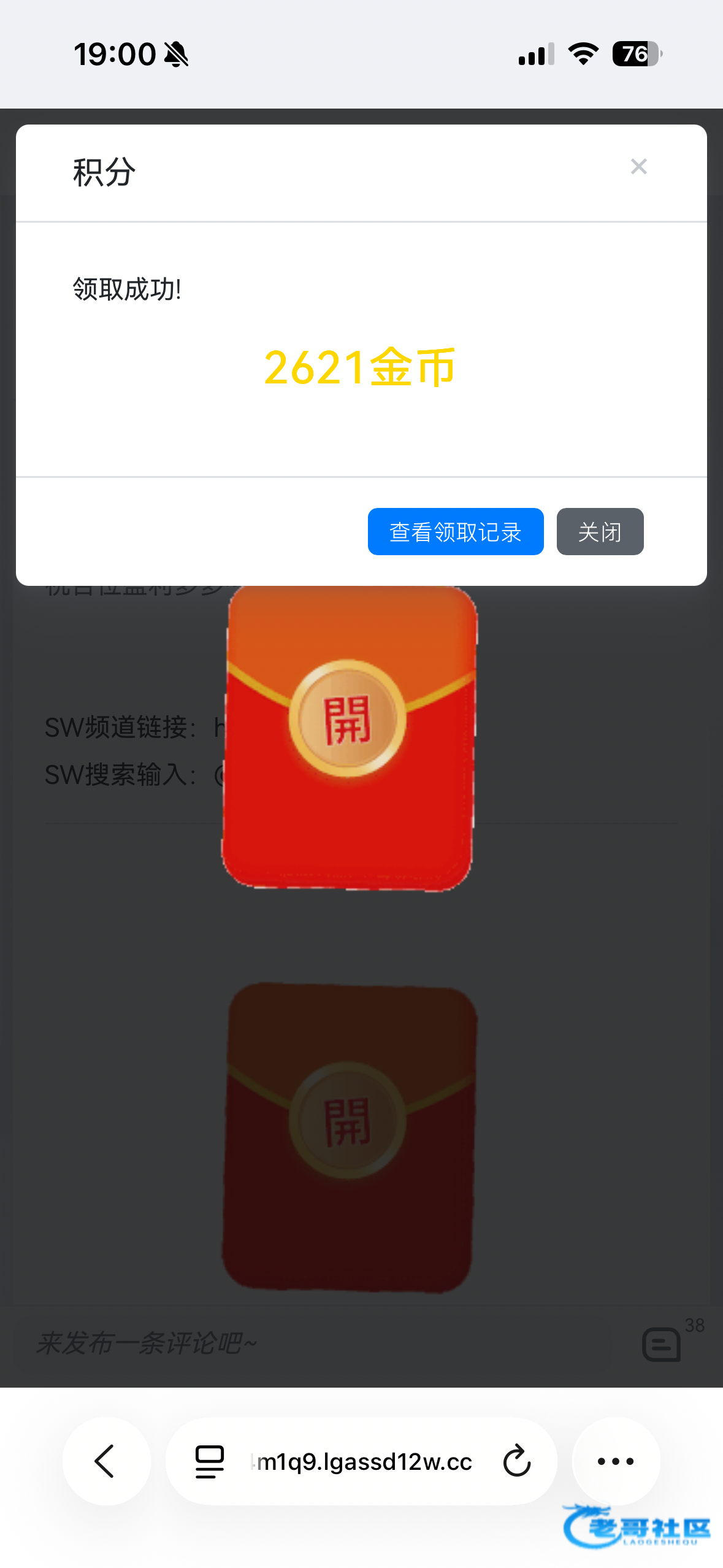723x1568 pixels.
Task: Open the page settings icon in the address bar
Action: click(209, 1461)
